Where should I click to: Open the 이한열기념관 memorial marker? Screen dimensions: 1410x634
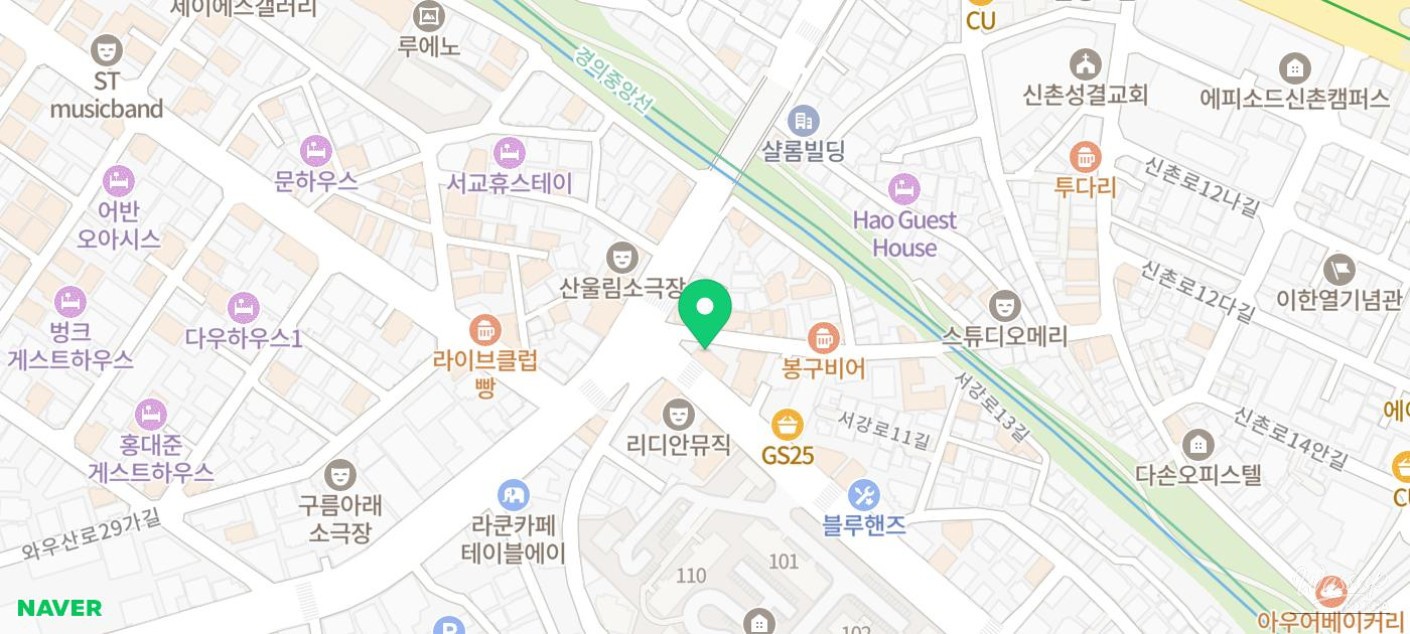pyautogui.click(x=1339, y=269)
